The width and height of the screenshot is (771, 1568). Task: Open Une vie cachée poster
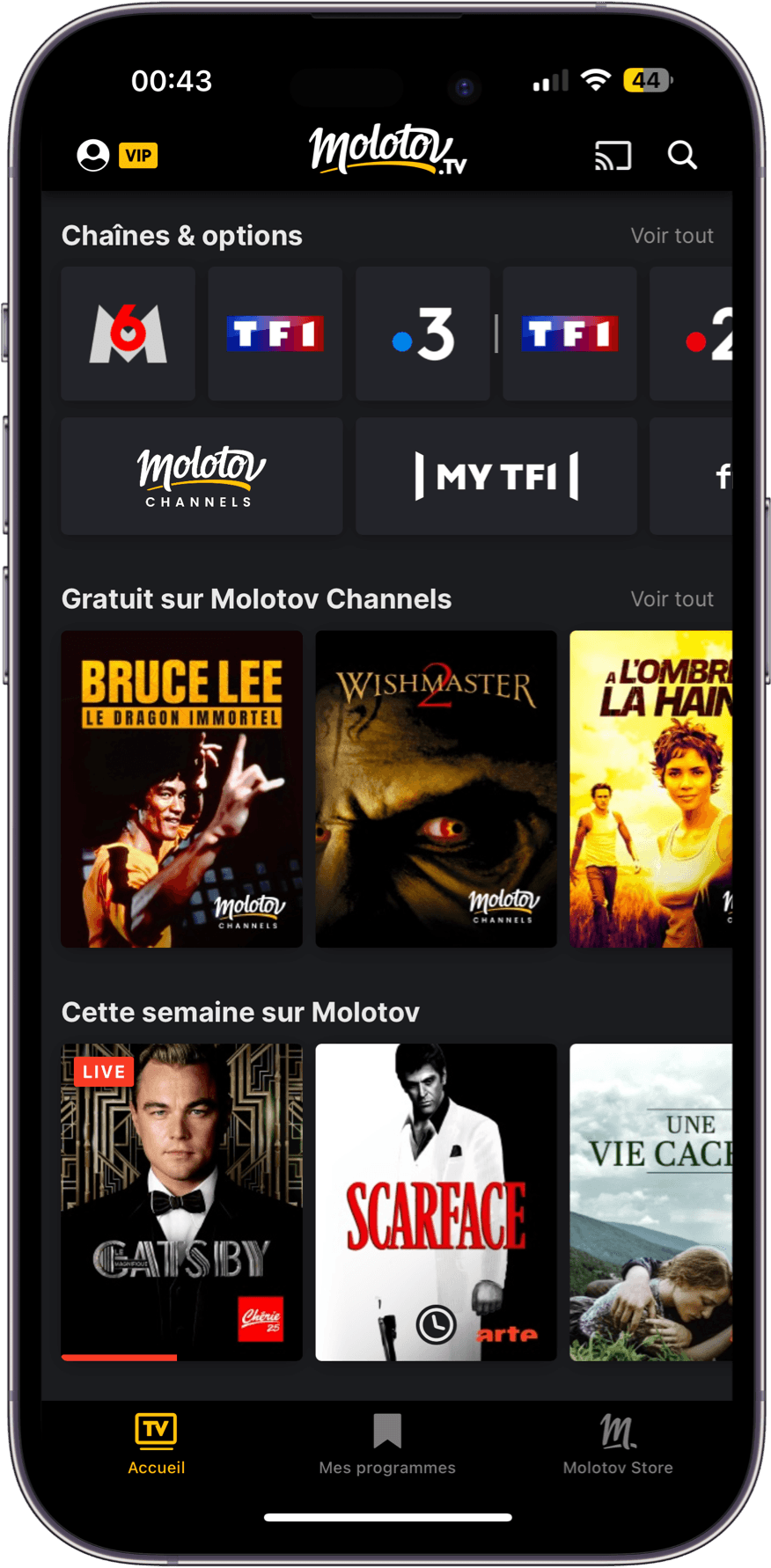tap(650, 1202)
